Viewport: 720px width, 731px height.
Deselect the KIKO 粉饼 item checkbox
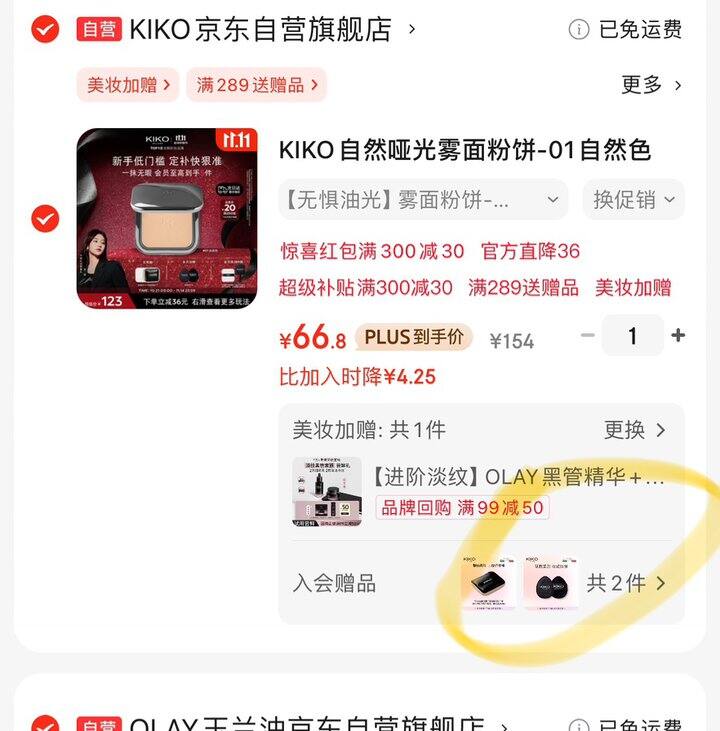pyautogui.click(x=45, y=218)
